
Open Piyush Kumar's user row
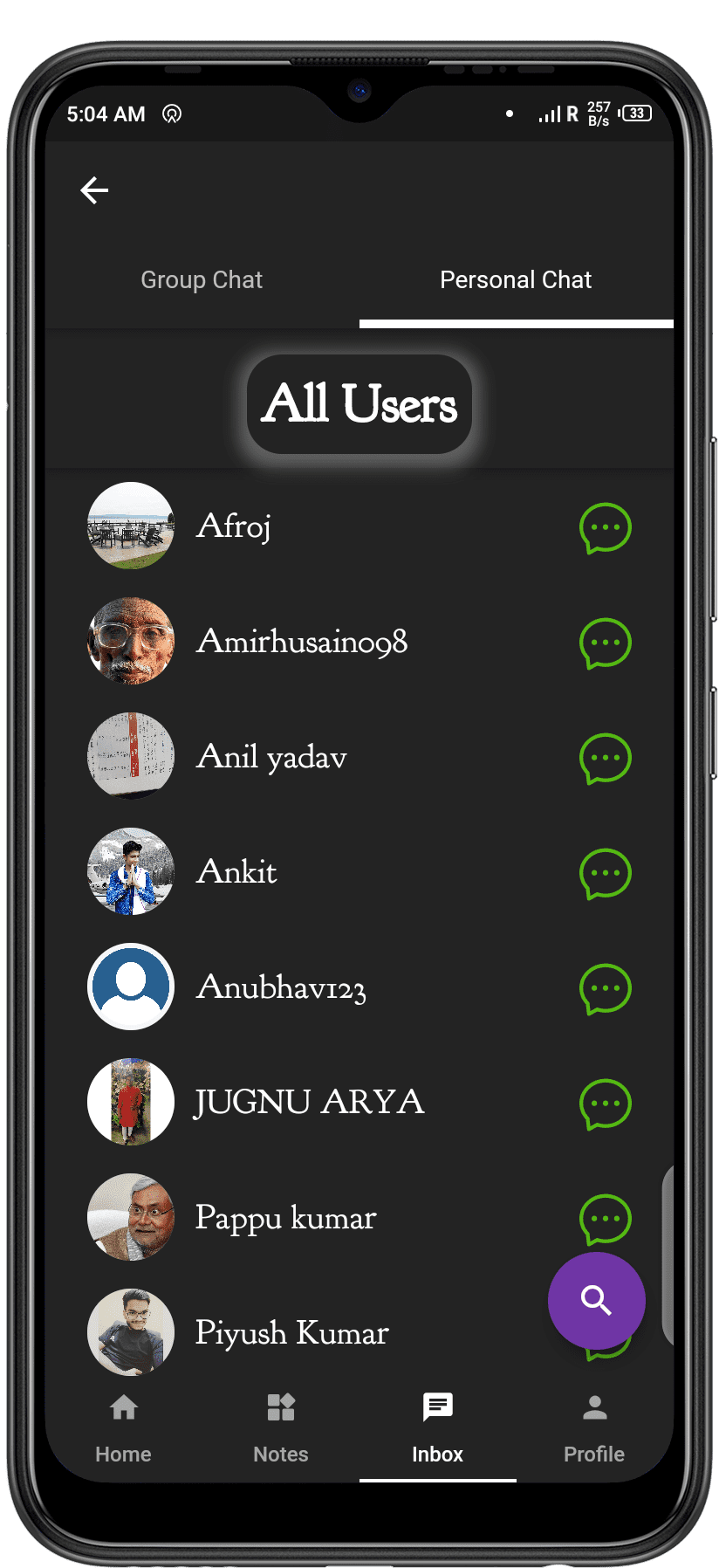(359, 1332)
